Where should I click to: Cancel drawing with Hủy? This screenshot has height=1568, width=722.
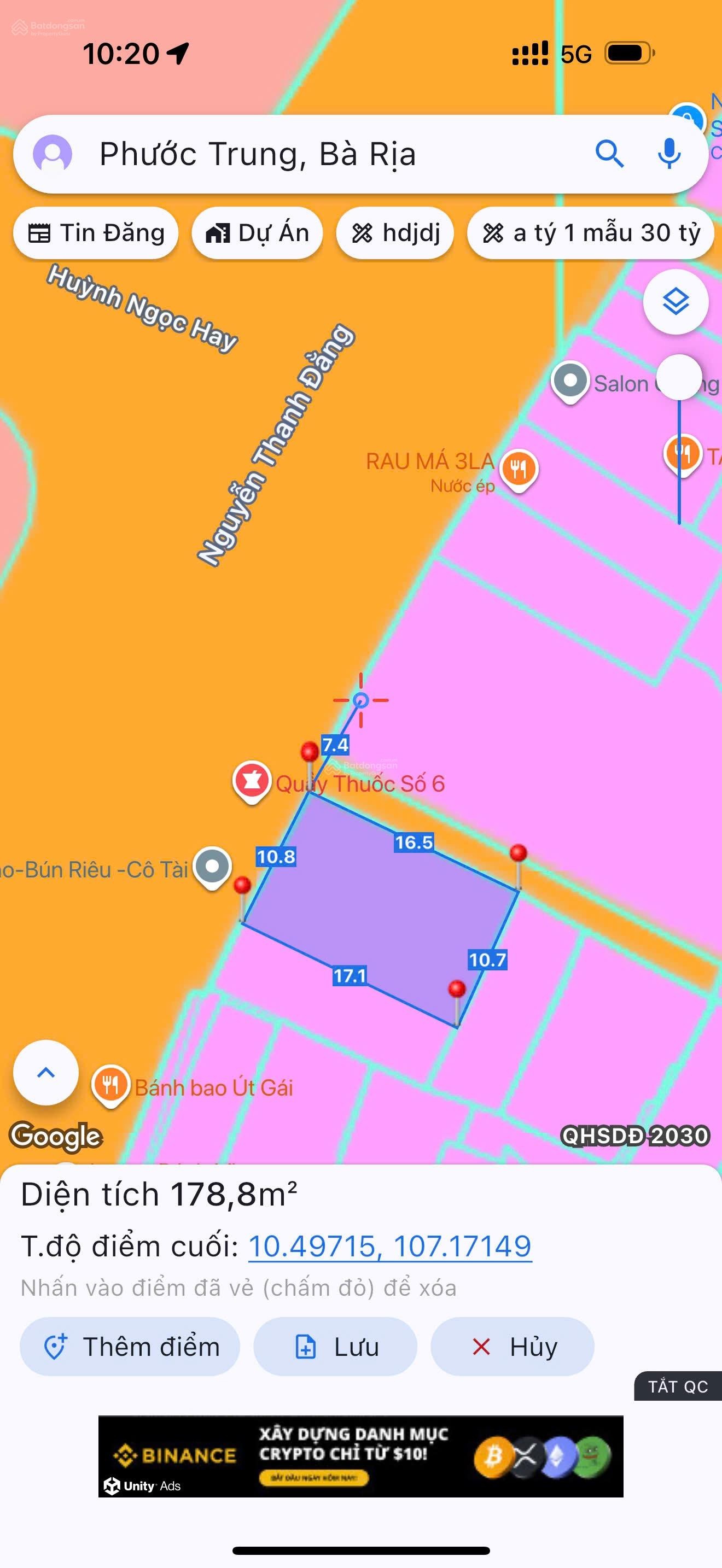click(x=513, y=1347)
